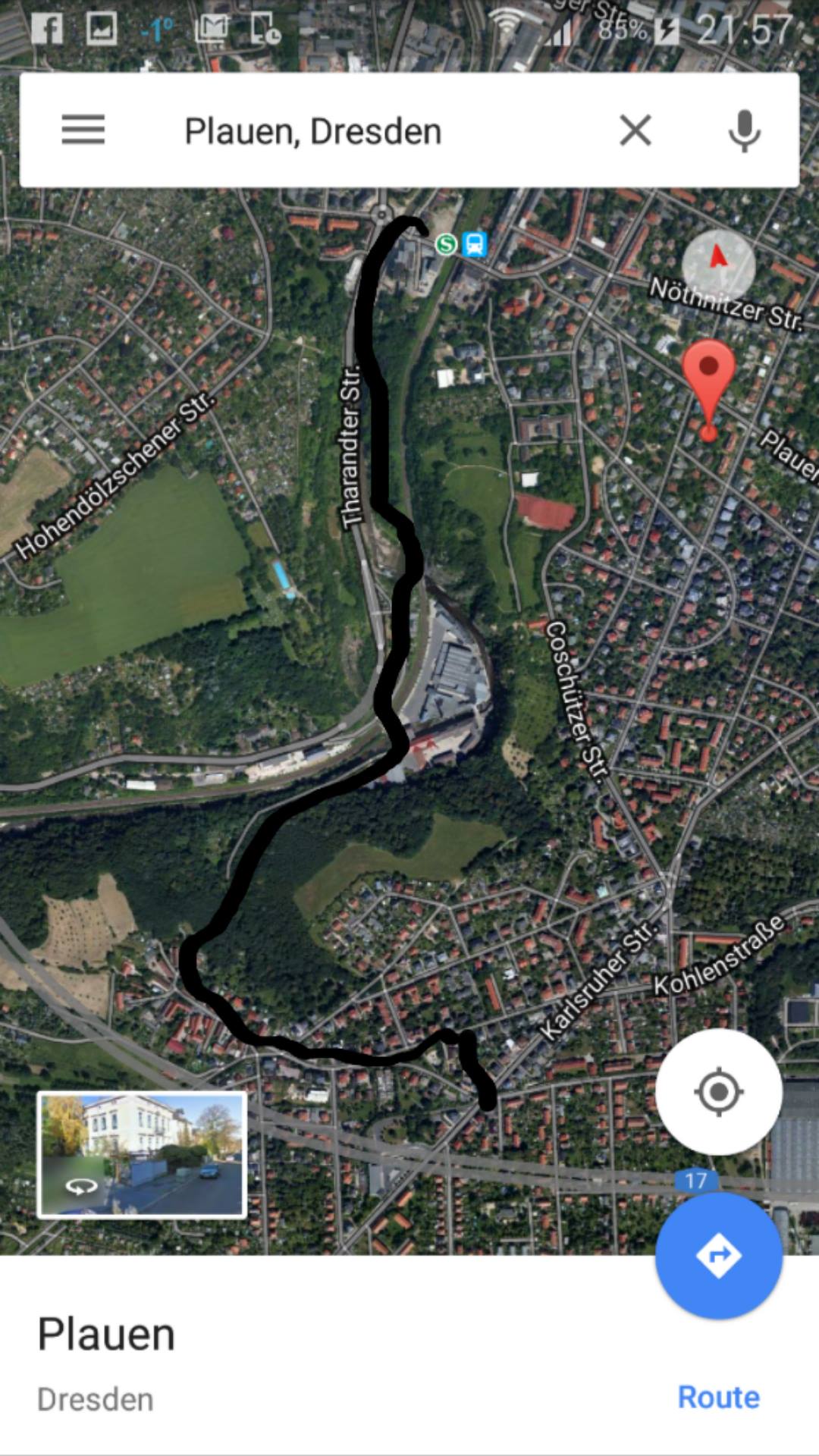The width and height of the screenshot is (819, 1456).
Task: Select the red location pin
Action: [708, 383]
